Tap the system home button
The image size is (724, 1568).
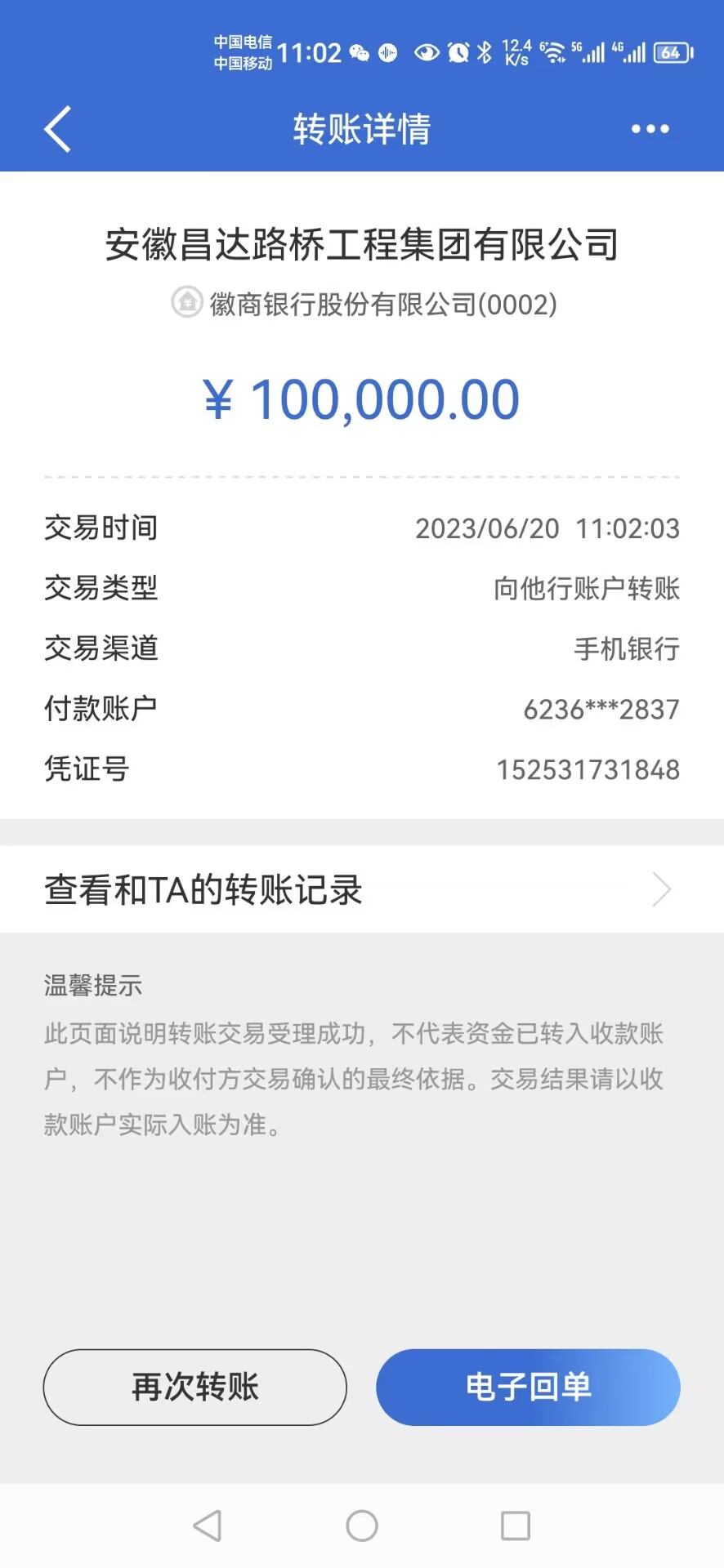[x=361, y=1525]
